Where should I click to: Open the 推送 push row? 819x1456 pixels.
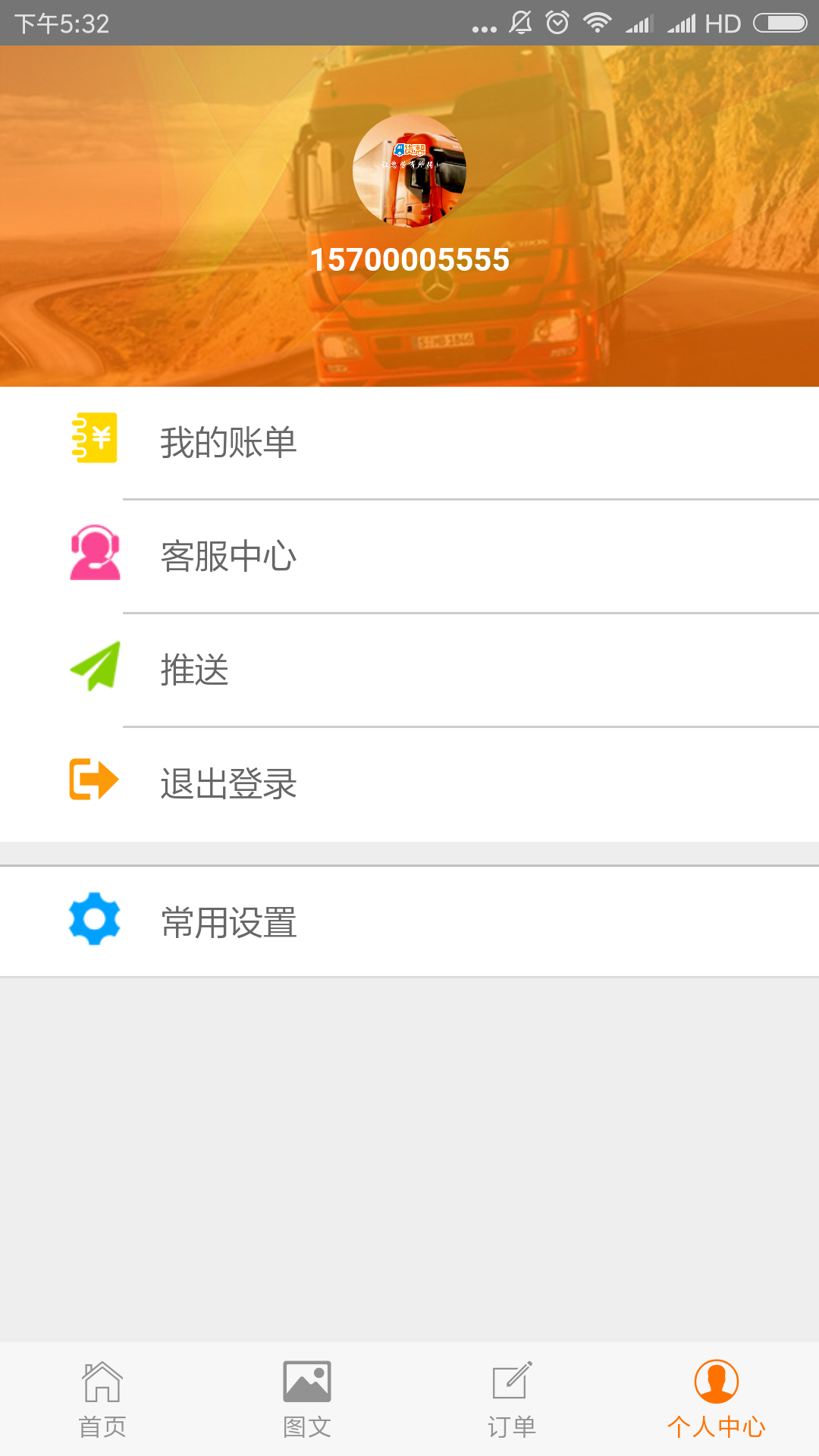point(409,670)
